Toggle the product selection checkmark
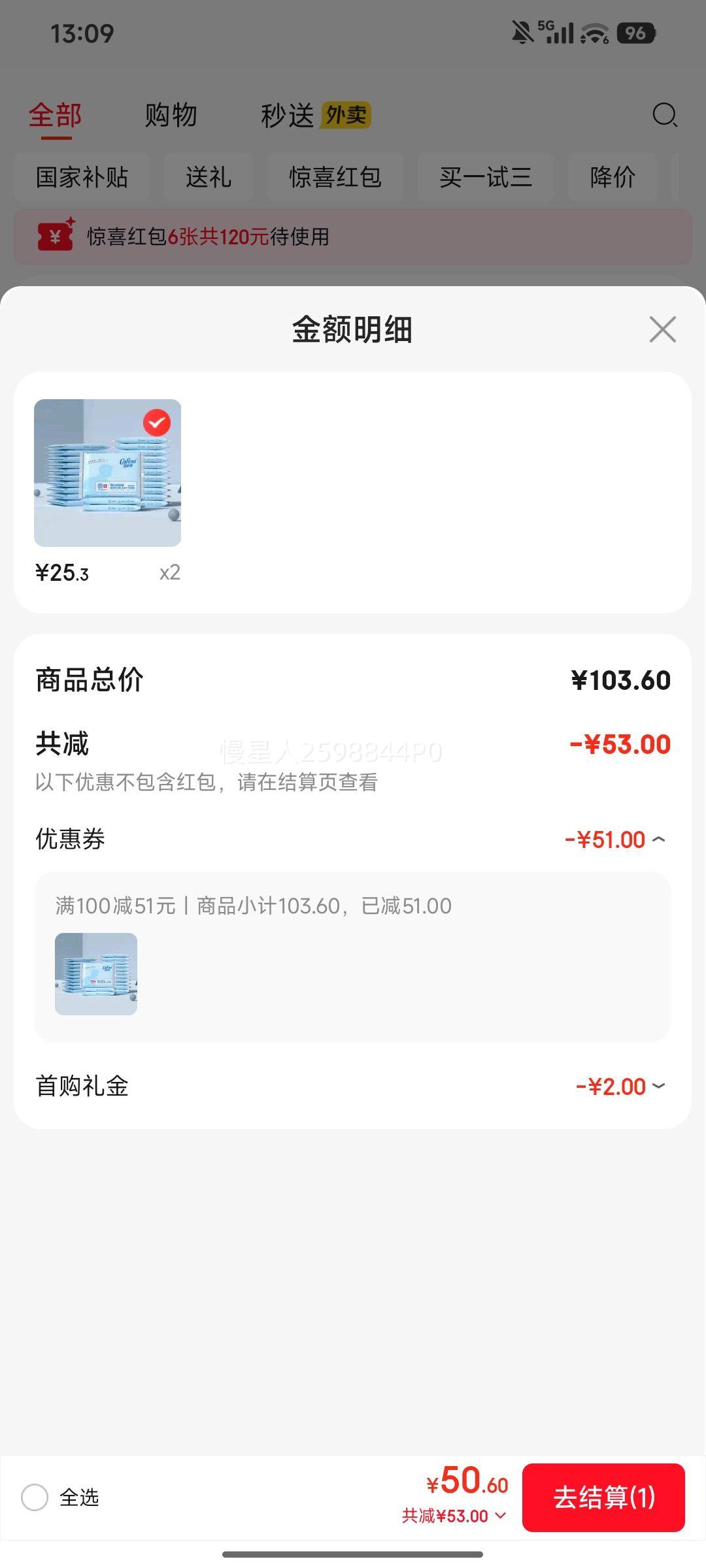The image size is (706, 1568). 156,423
